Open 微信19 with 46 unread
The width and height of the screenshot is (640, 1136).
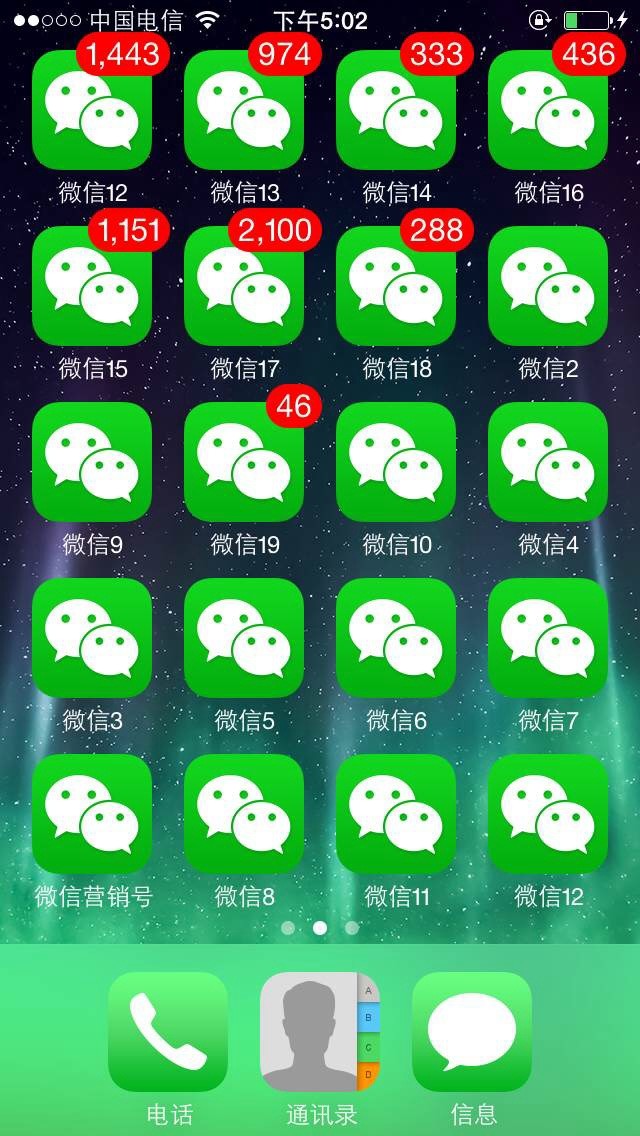pos(244,462)
